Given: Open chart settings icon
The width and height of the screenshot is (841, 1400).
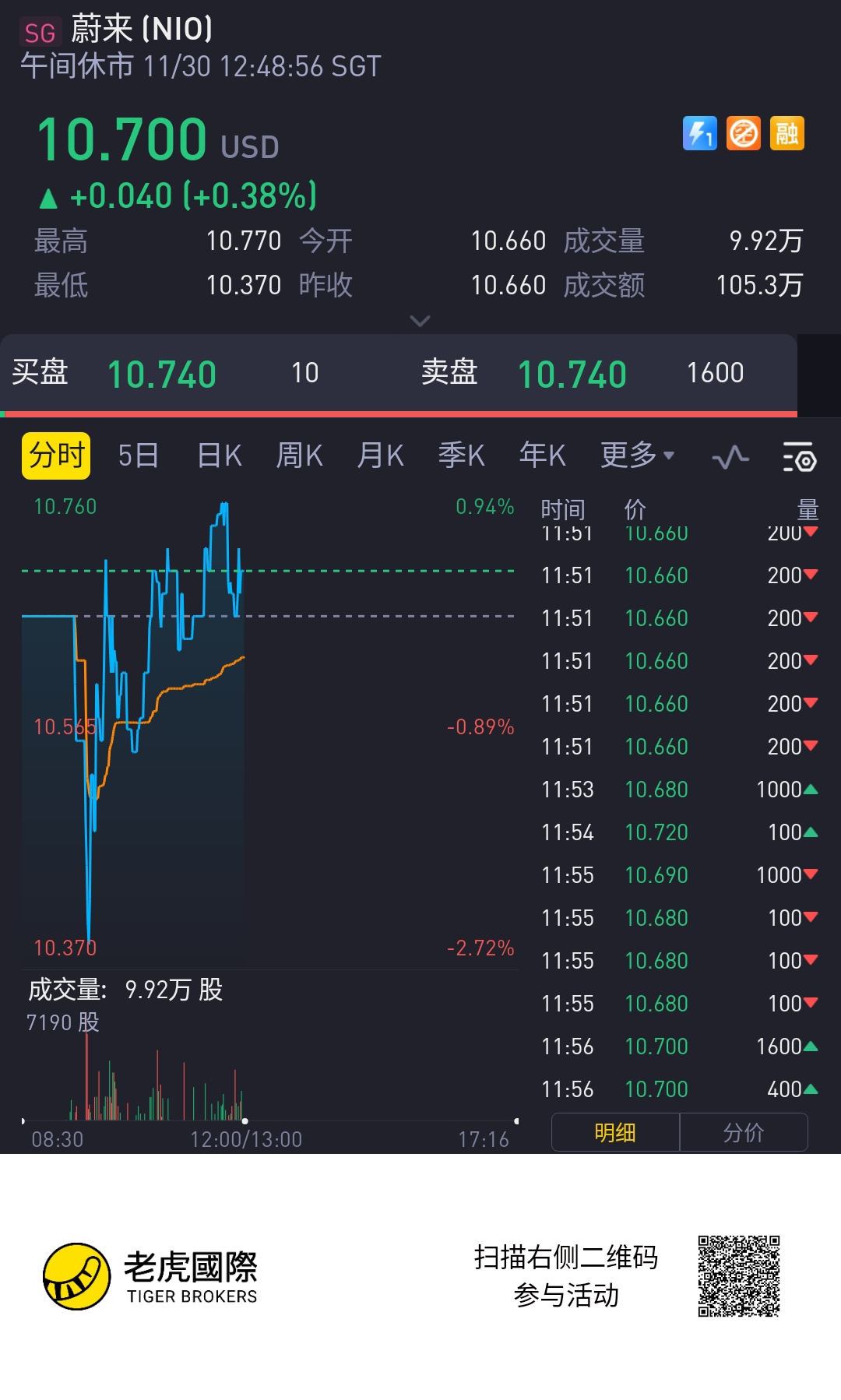Looking at the screenshot, I should [798, 457].
